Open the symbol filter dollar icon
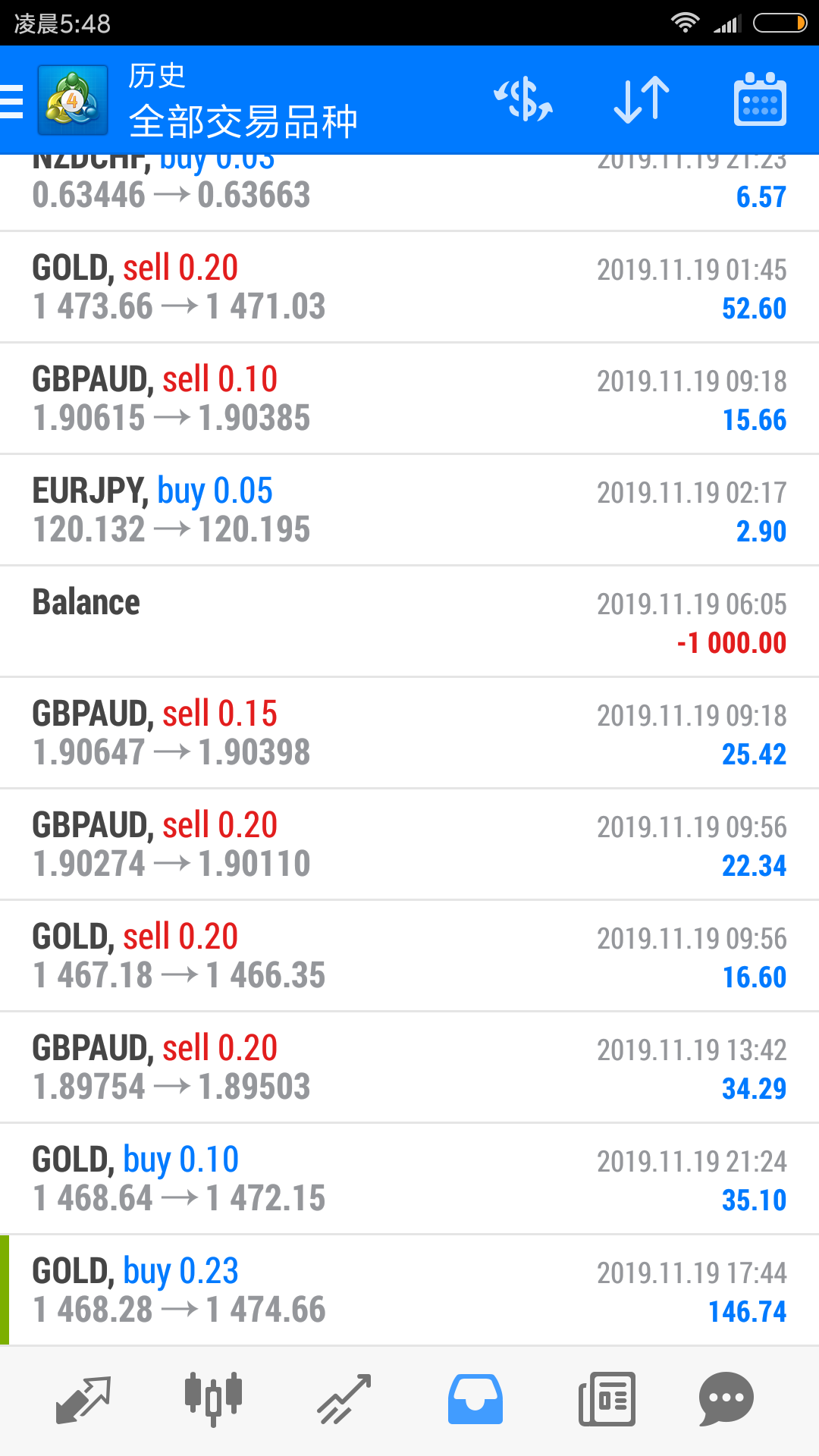 523,99
